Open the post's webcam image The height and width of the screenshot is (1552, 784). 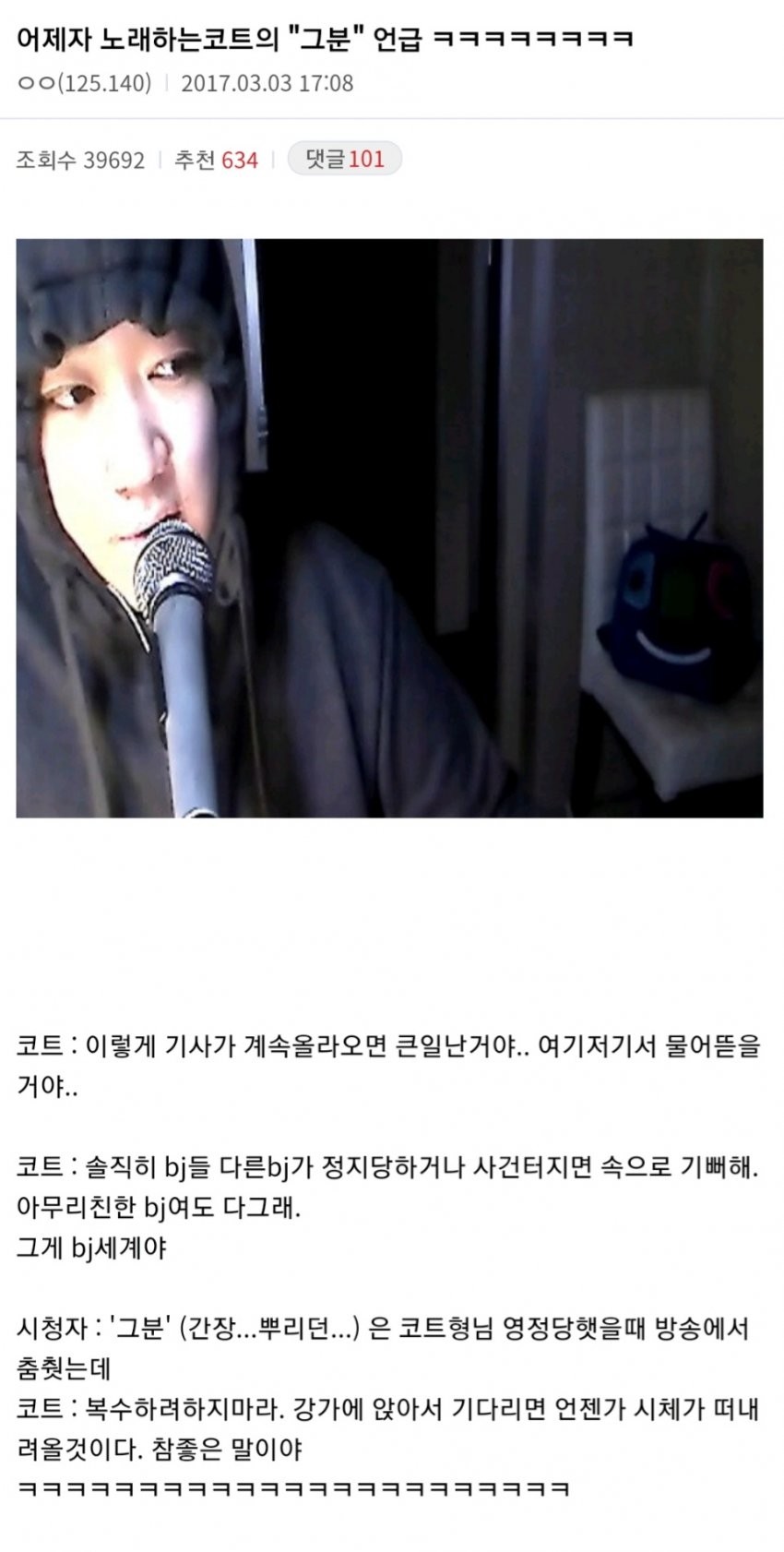click(x=389, y=528)
